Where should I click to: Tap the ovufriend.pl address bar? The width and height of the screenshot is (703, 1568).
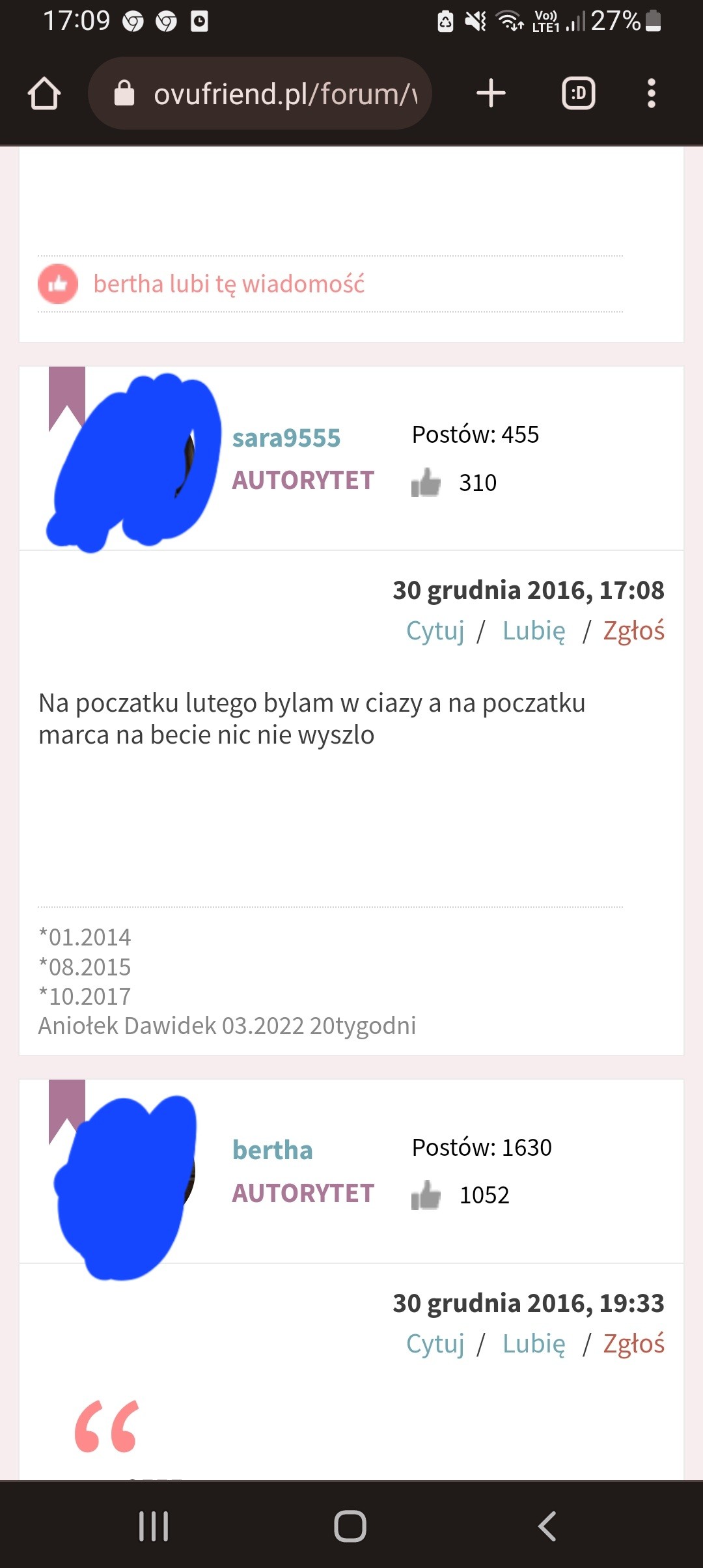coord(260,94)
